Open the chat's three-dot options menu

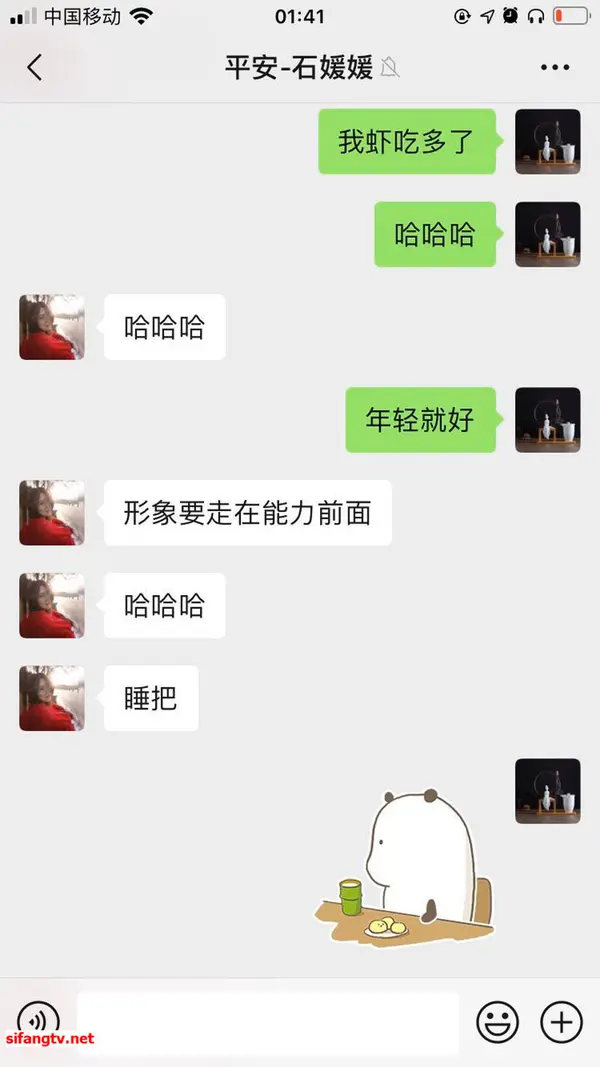(554, 67)
